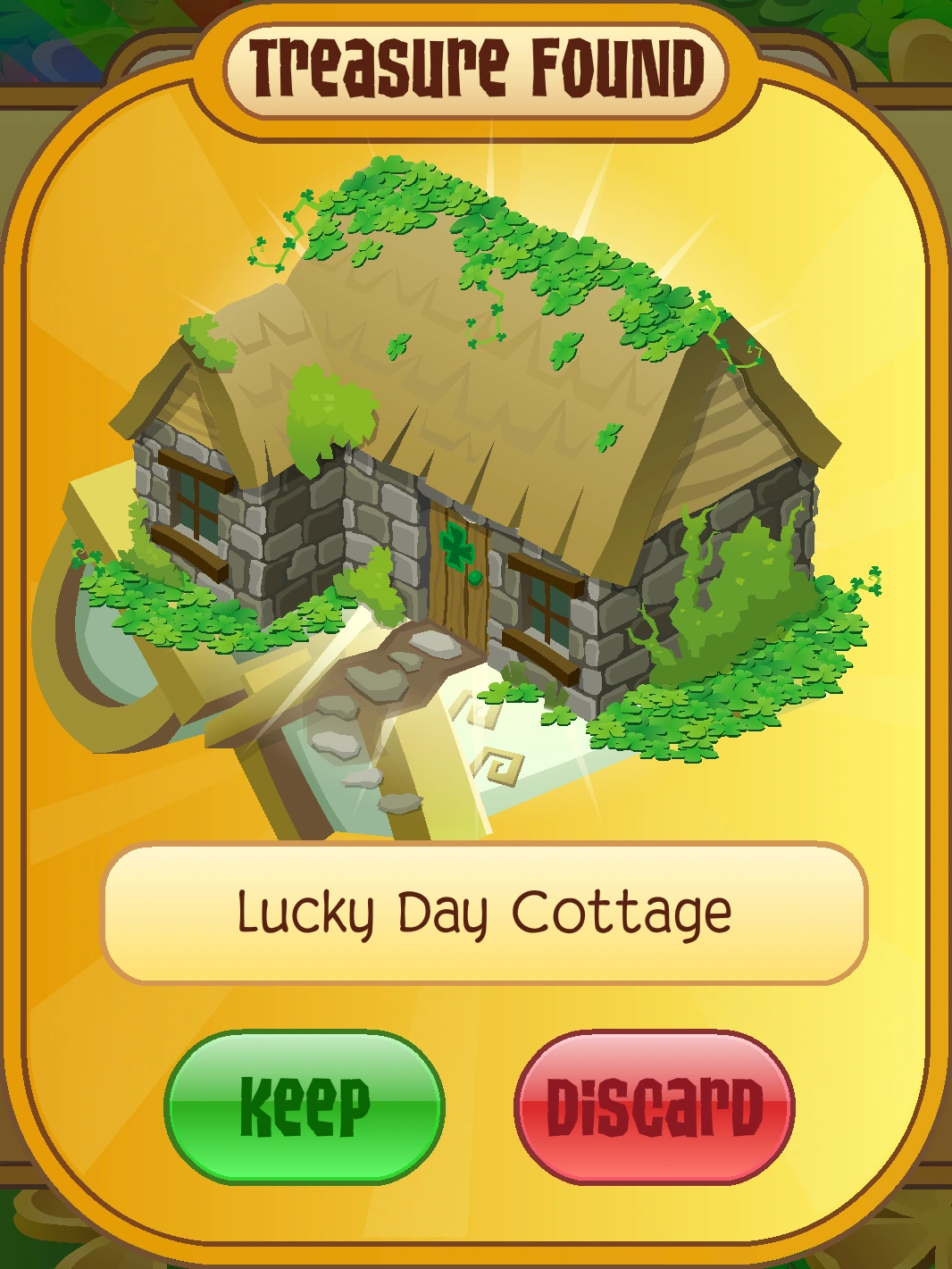
Task: Discard the Lucky Day Cottage
Action: point(655,1107)
